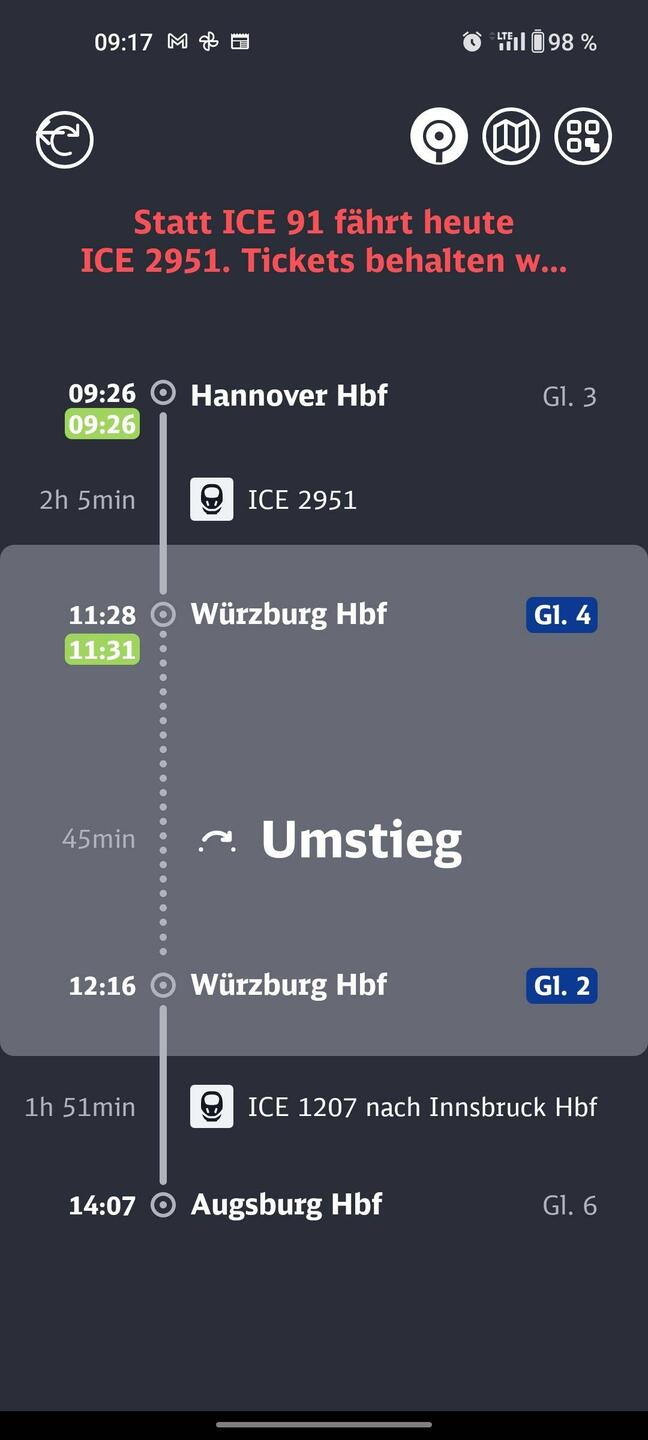This screenshot has height=1440, width=648.
Task: Tap the refresh-back icon at top left
Action: 65,139
